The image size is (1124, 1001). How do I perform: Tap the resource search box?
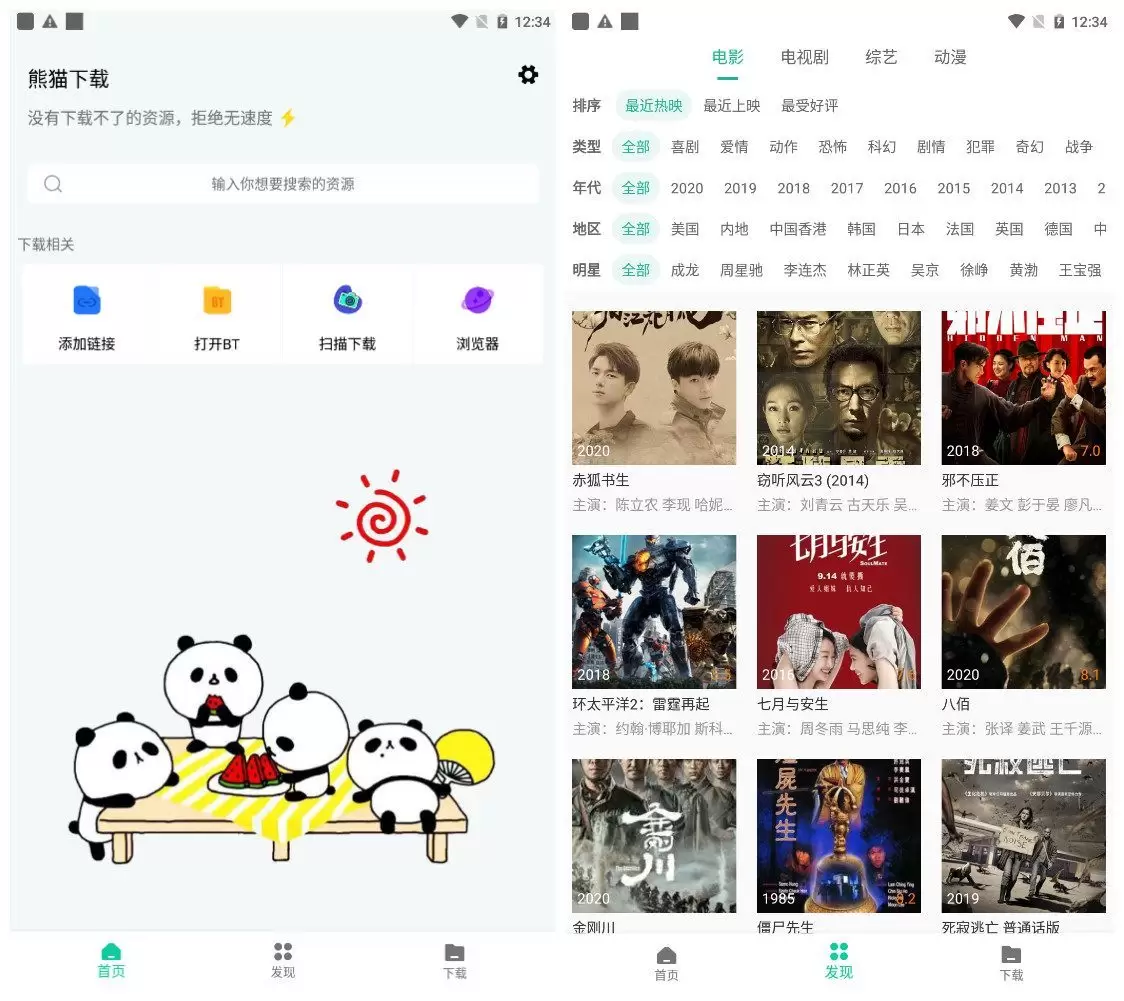(283, 184)
